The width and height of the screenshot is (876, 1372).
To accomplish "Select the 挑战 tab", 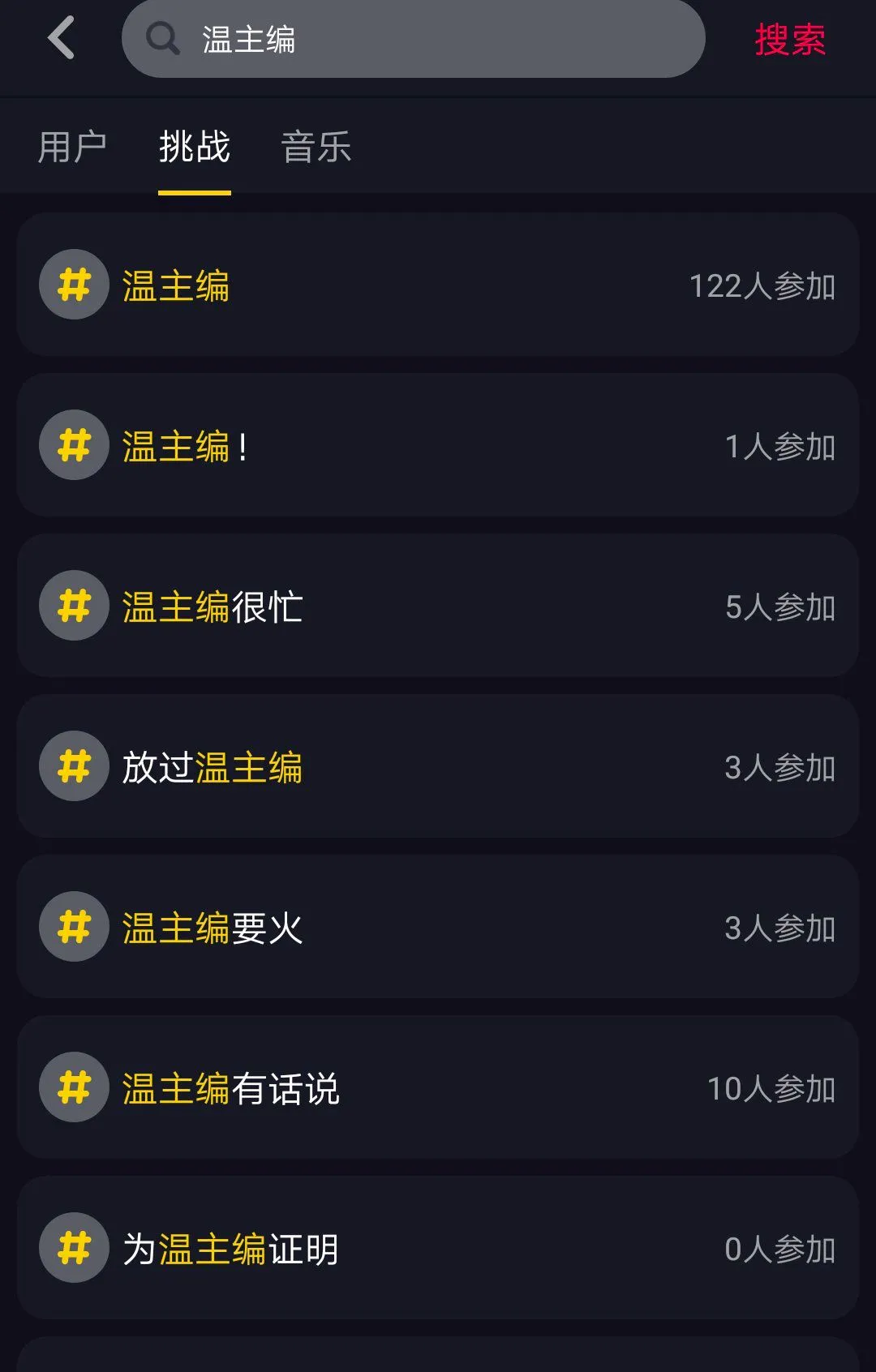I will click(x=195, y=148).
